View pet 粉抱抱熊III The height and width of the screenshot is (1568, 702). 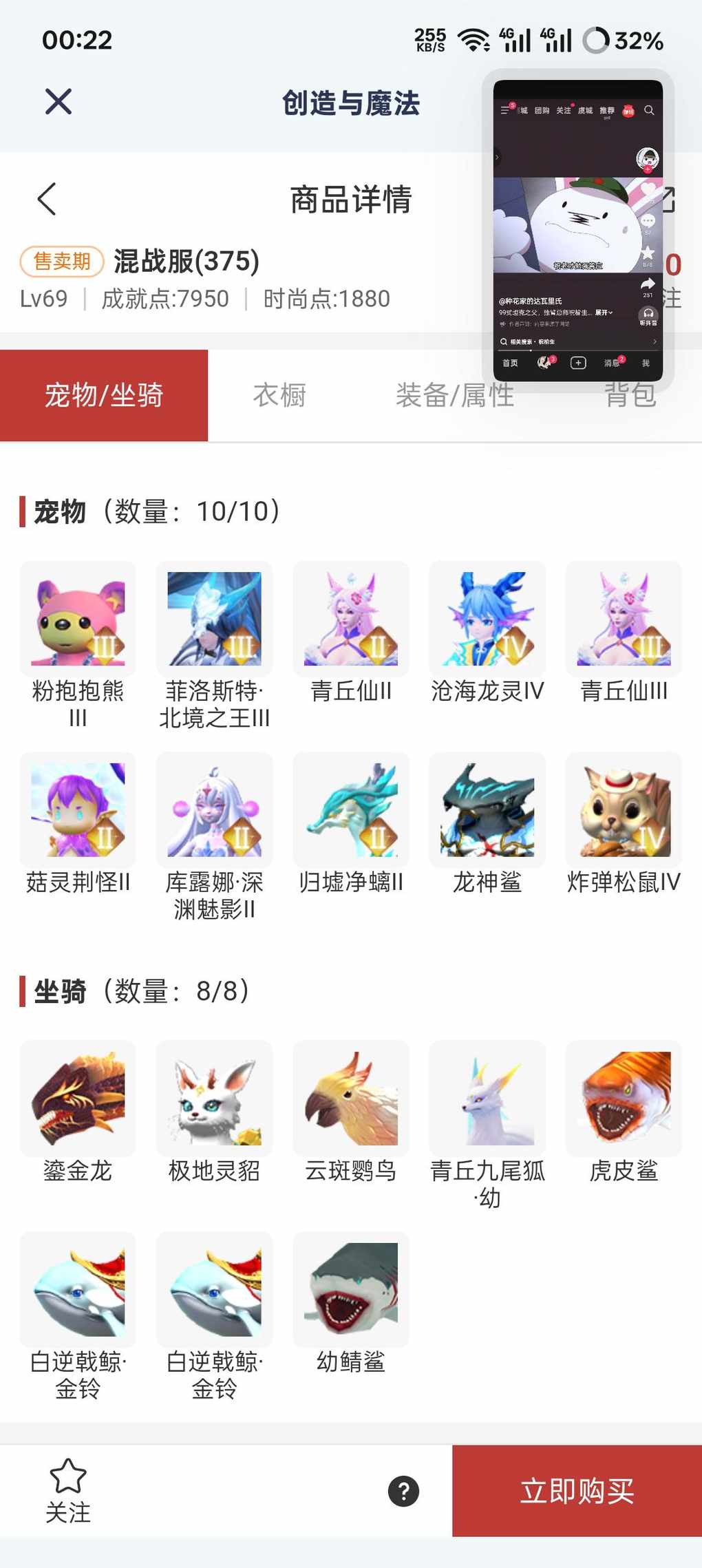pos(78,619)
